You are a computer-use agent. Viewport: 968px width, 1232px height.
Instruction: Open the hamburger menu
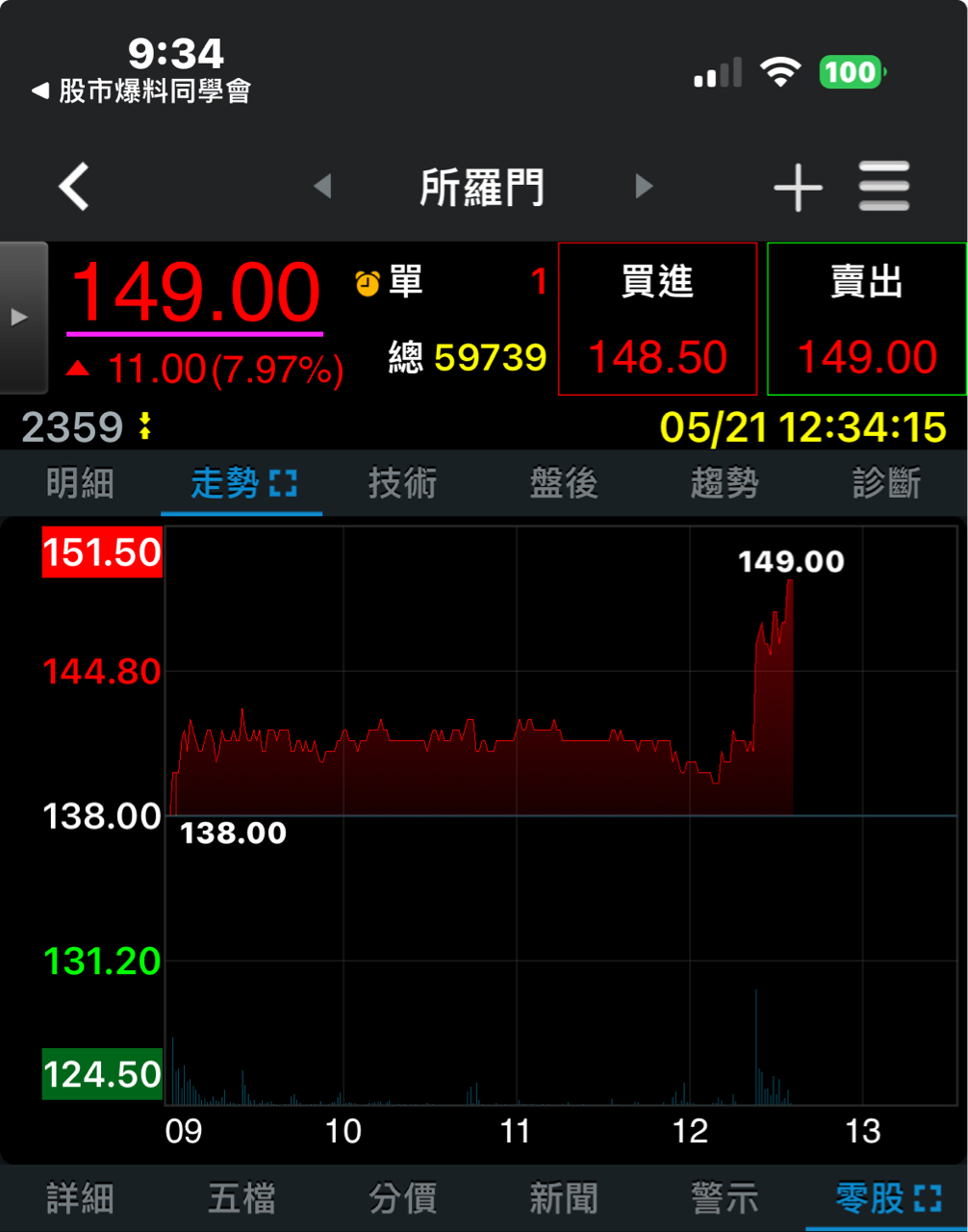click(x=883, y=186)
